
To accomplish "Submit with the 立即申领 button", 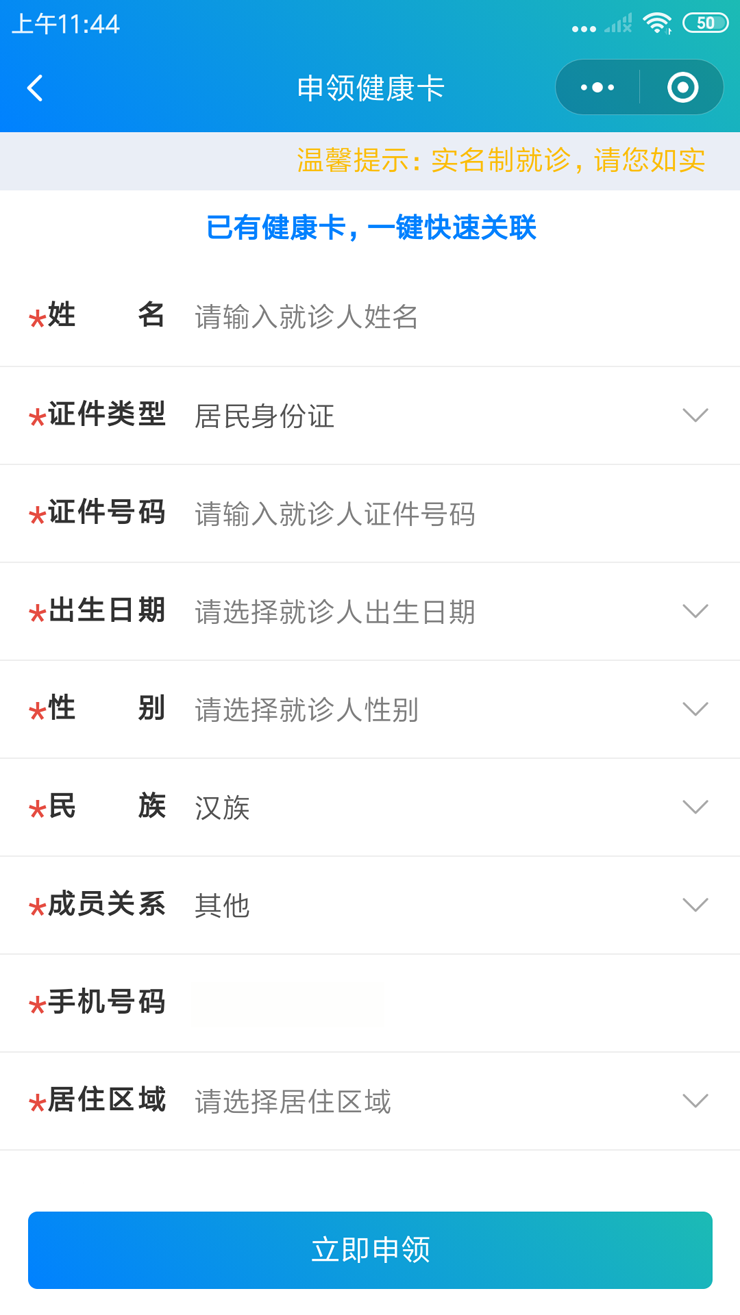I will (370, 1250).
